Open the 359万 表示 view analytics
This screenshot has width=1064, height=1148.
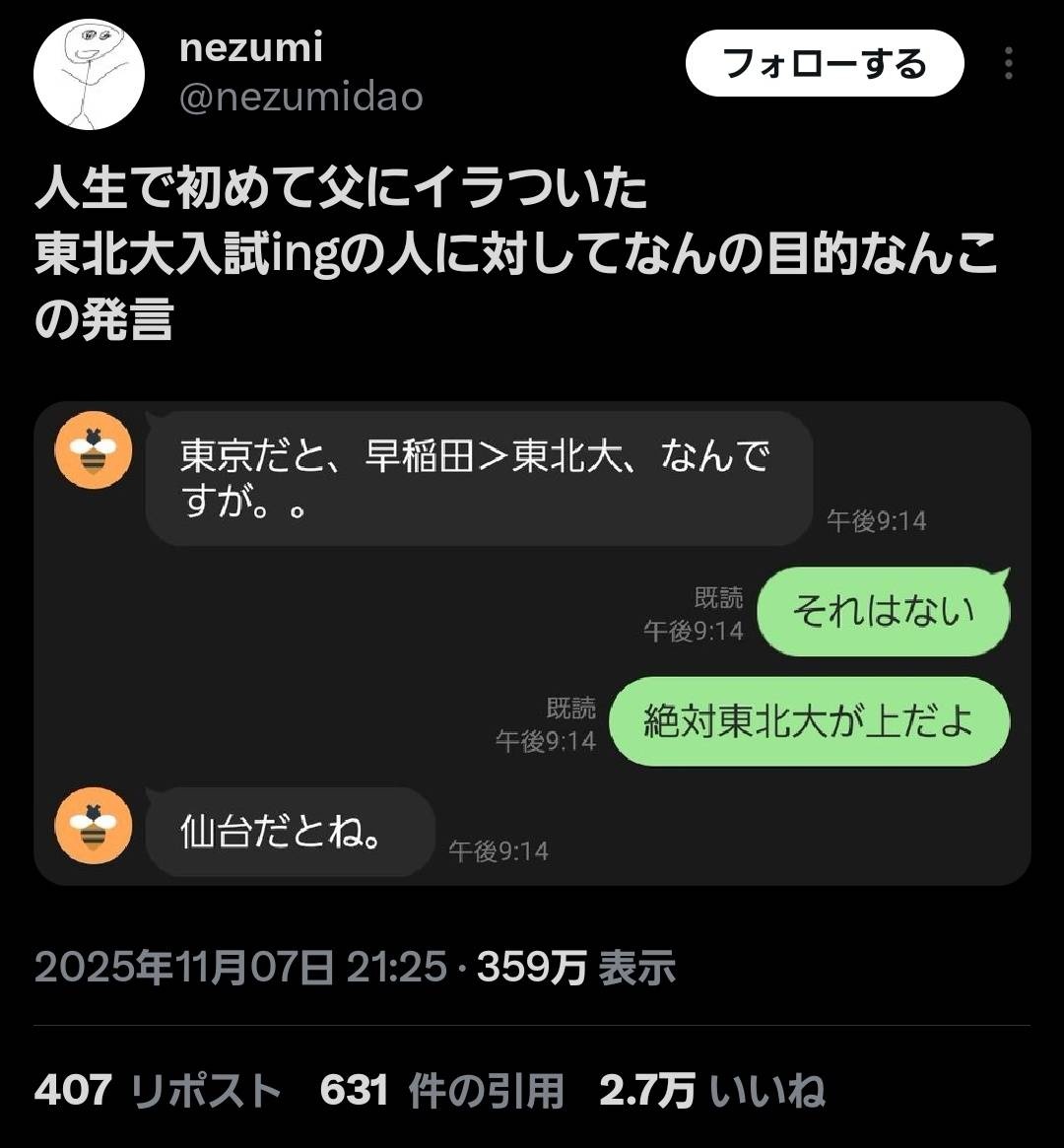[x=576, y=968]
